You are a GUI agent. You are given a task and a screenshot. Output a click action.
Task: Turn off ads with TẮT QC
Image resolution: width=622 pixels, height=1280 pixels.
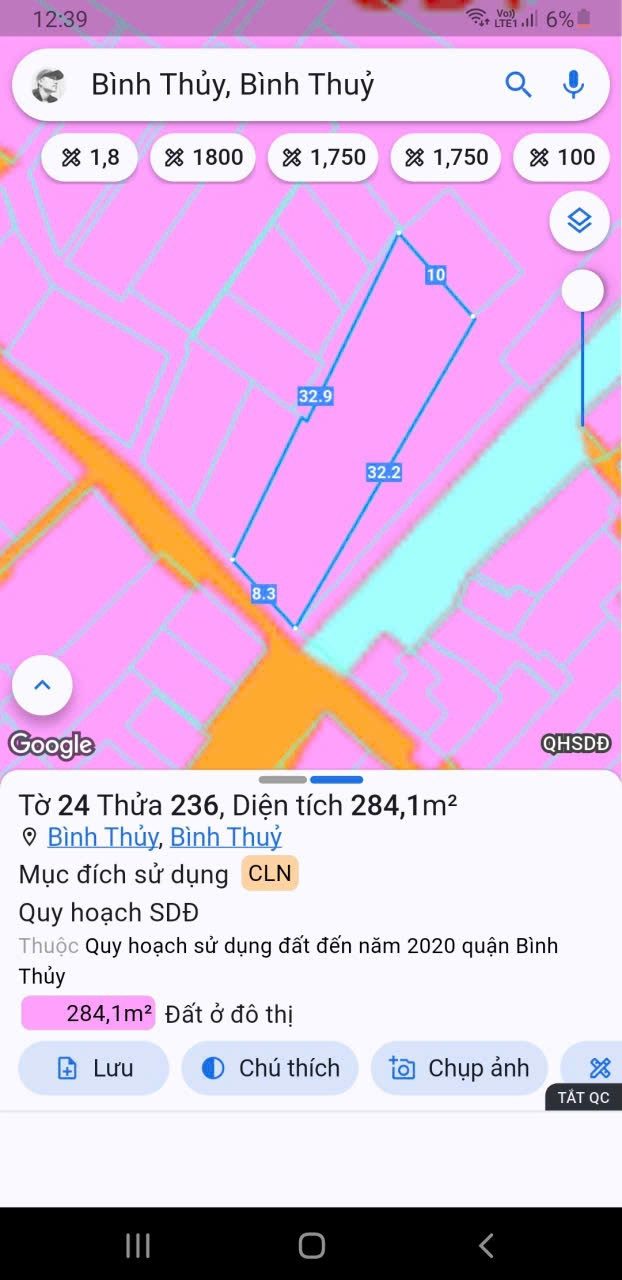584,1097
